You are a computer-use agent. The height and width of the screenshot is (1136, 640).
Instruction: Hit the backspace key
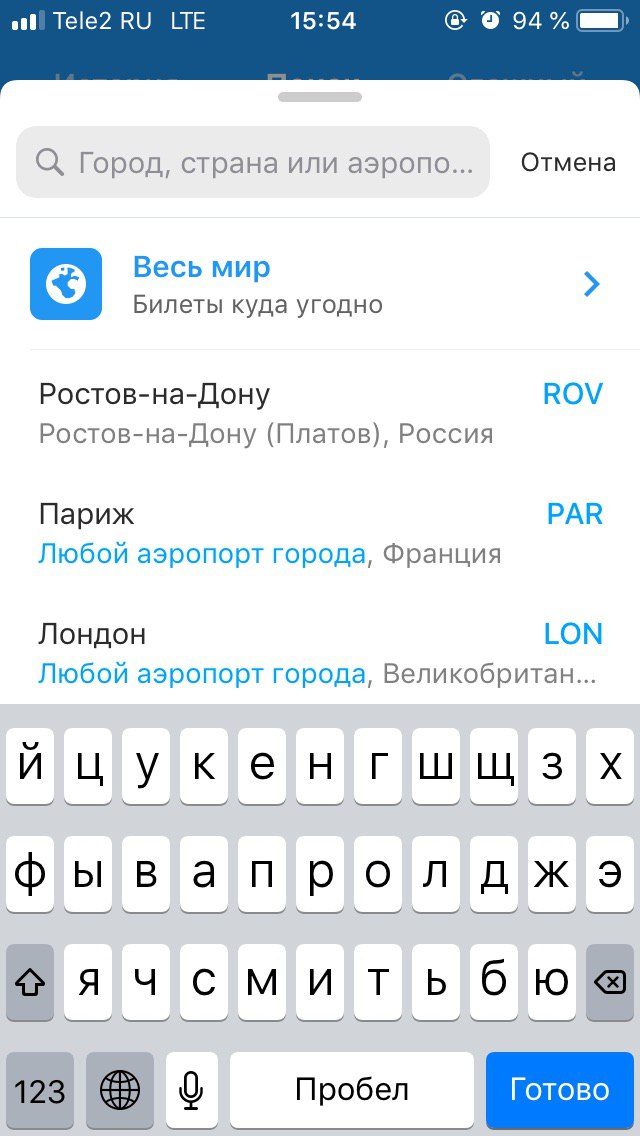(x=610, y=982)
